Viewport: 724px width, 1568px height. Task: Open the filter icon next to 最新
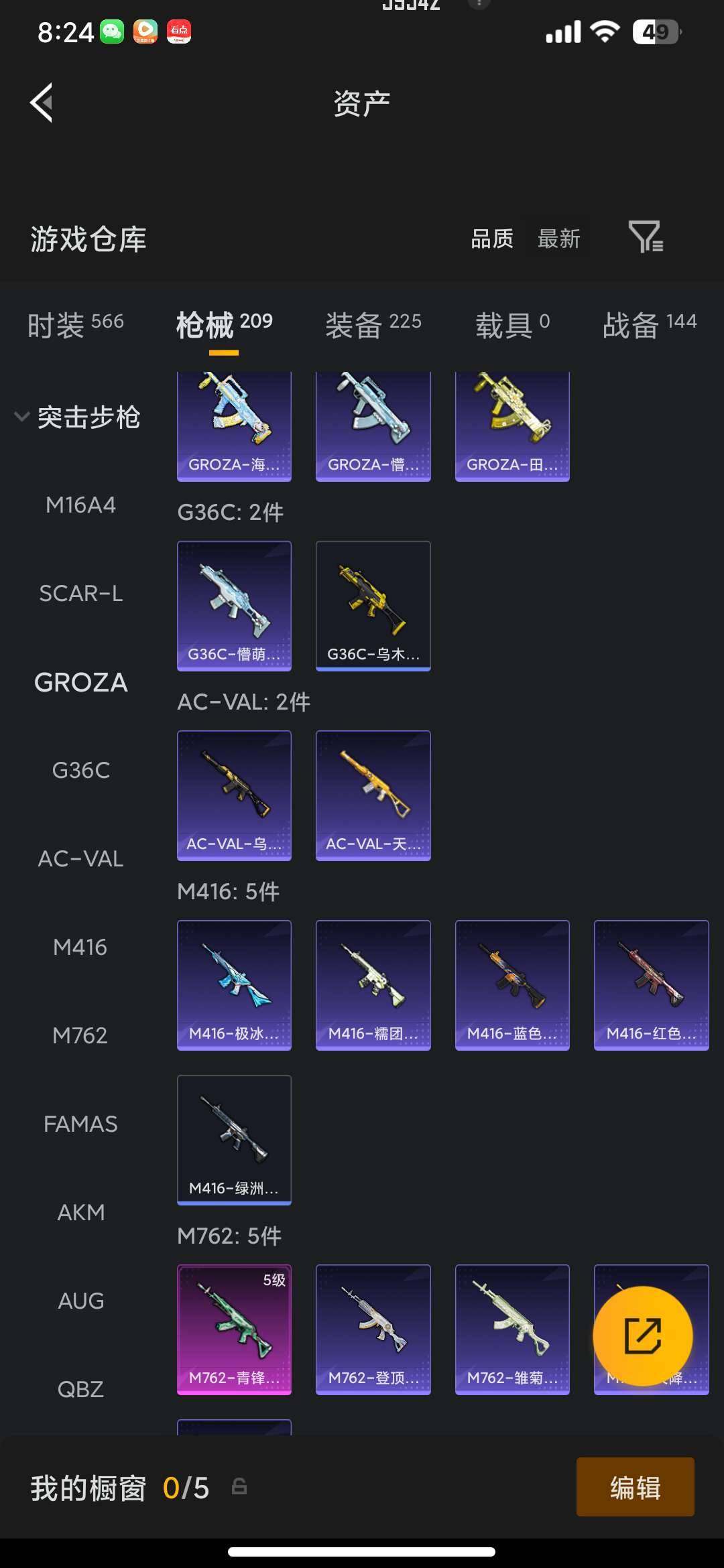[646, 237]
